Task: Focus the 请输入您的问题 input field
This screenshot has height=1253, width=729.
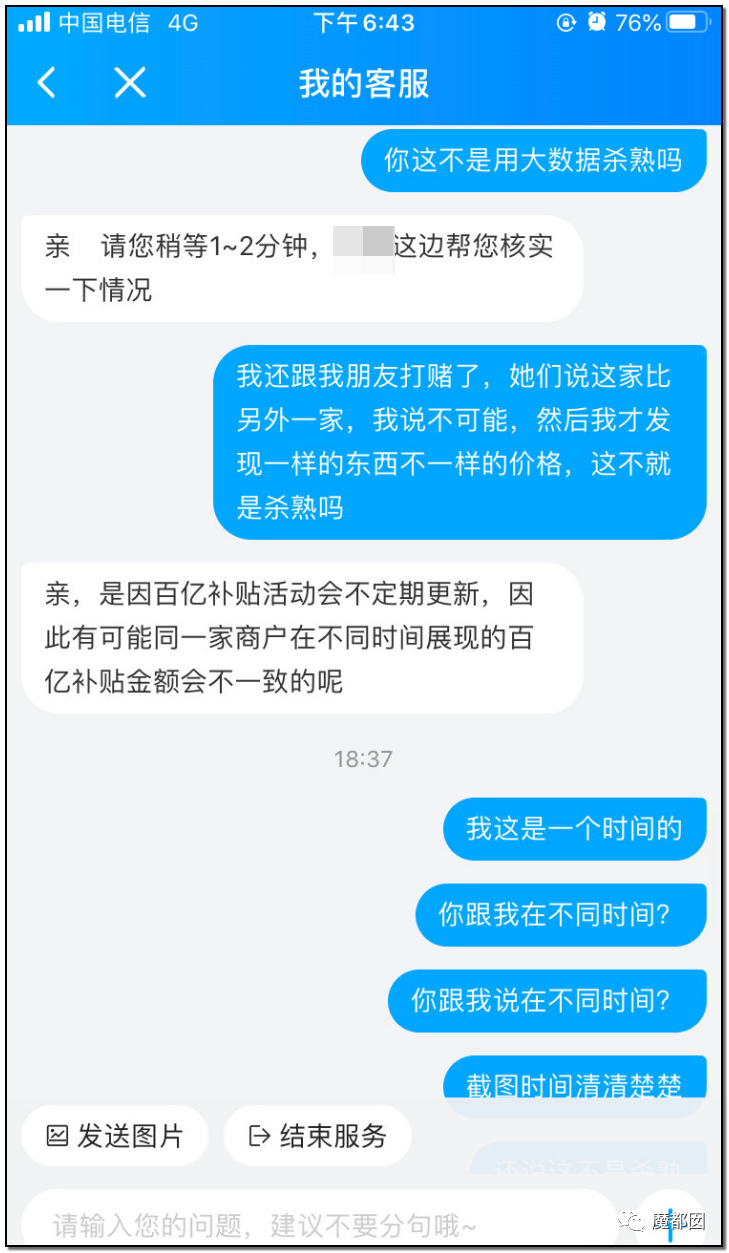Action: (320, 1223)
